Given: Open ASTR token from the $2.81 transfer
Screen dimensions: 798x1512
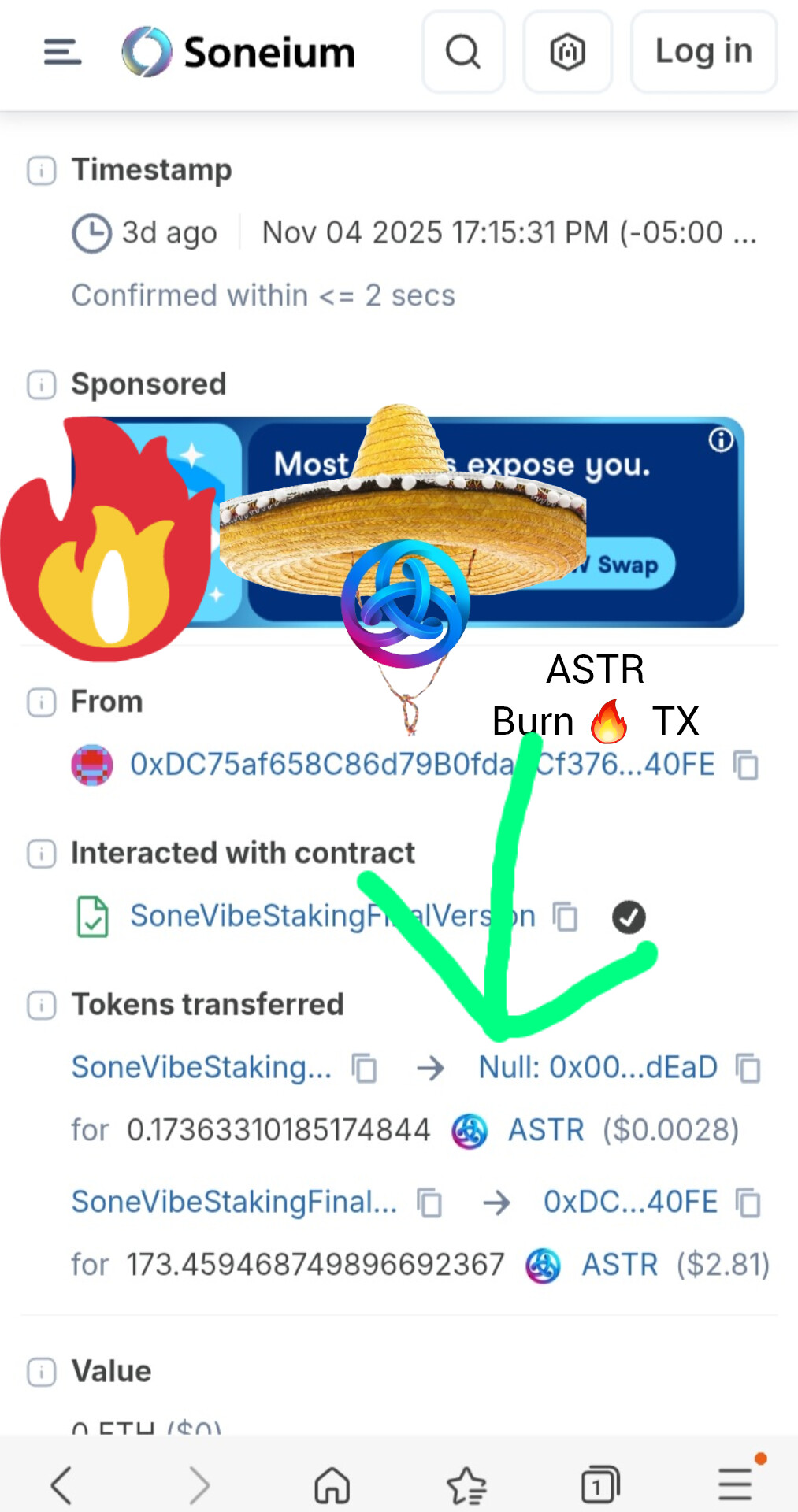Looking at the screenshot, I should 618,1265.
